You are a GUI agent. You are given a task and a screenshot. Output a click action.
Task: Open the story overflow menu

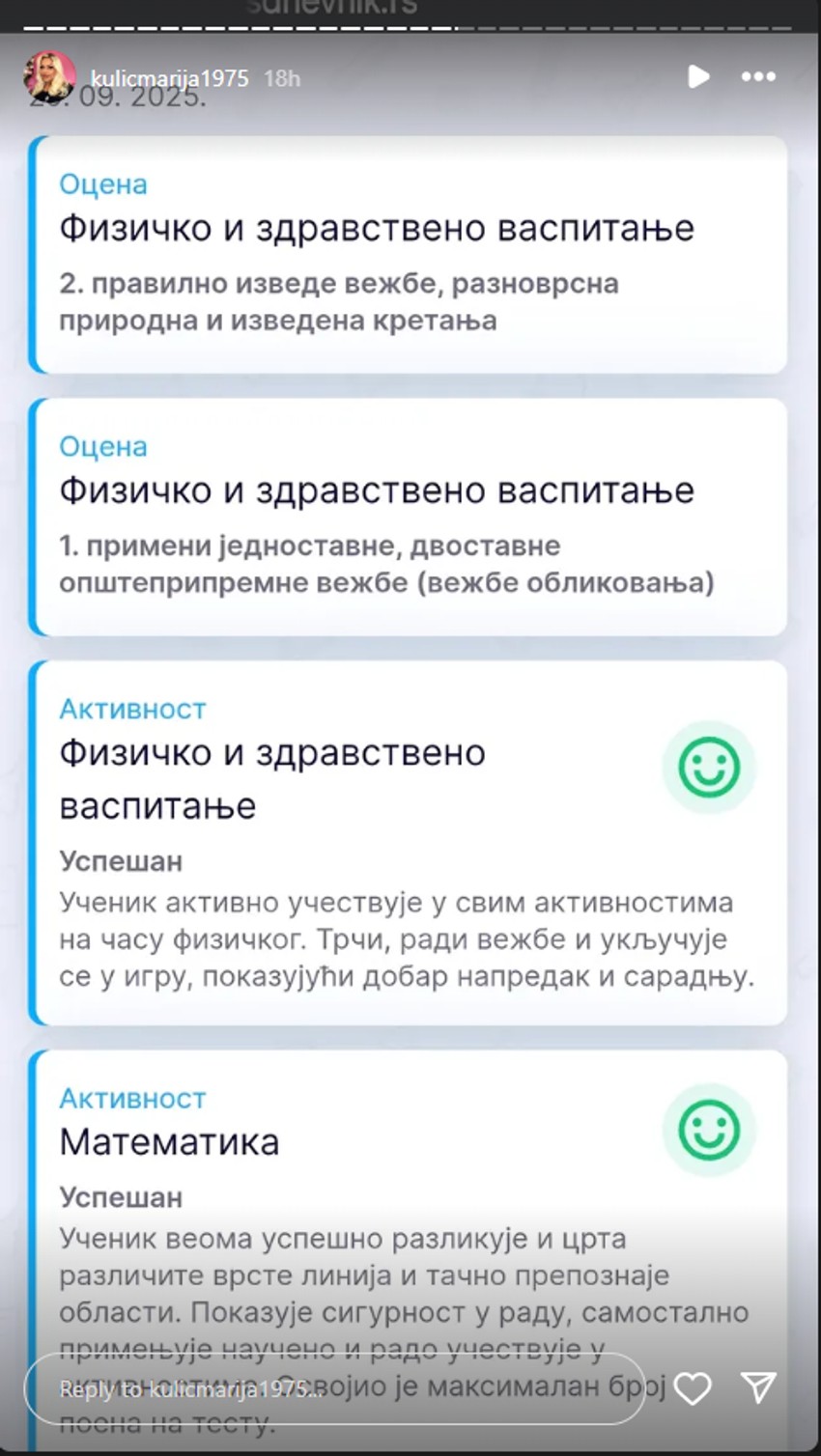pos(758,77)
